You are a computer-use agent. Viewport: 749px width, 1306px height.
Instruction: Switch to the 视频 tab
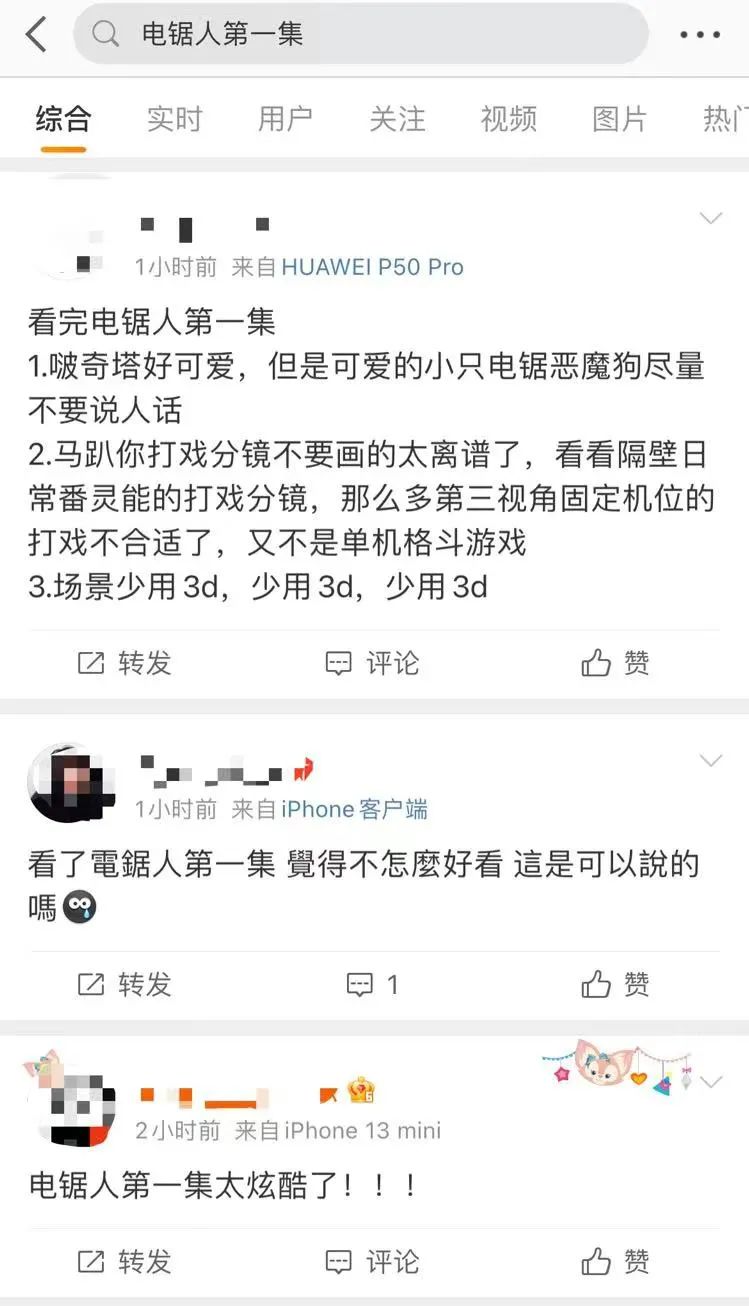(x=508, y=119)
